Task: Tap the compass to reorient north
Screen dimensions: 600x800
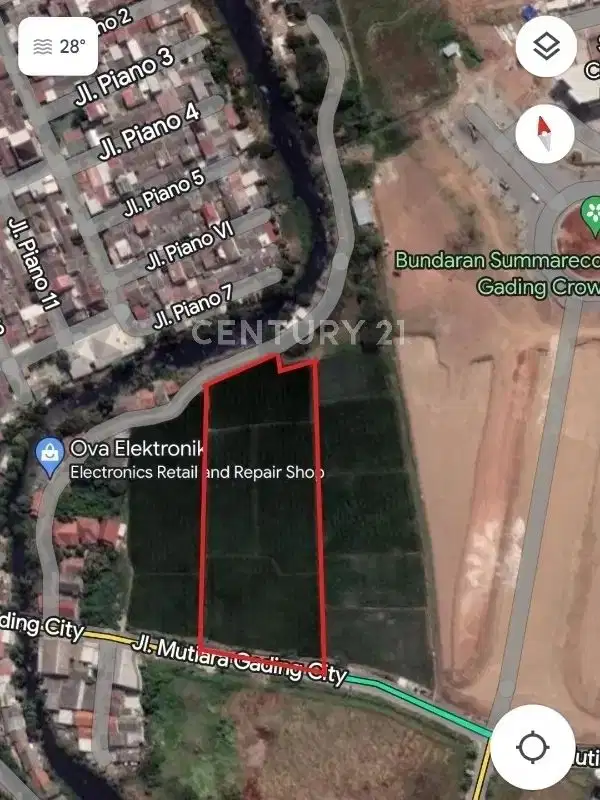Action: pos(545,131)
